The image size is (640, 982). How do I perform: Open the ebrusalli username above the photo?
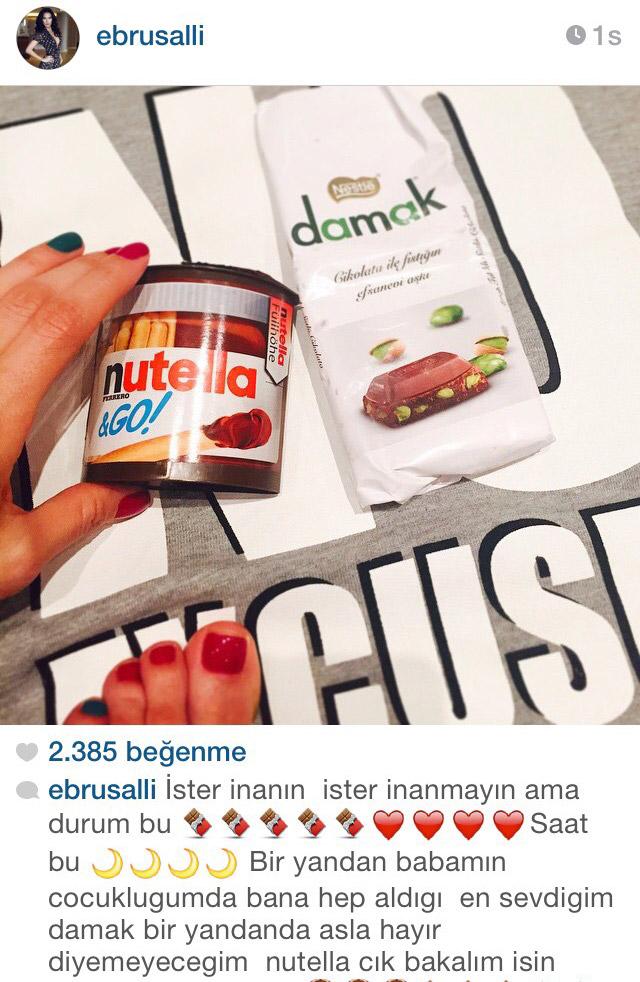click(x=149, y=36)
